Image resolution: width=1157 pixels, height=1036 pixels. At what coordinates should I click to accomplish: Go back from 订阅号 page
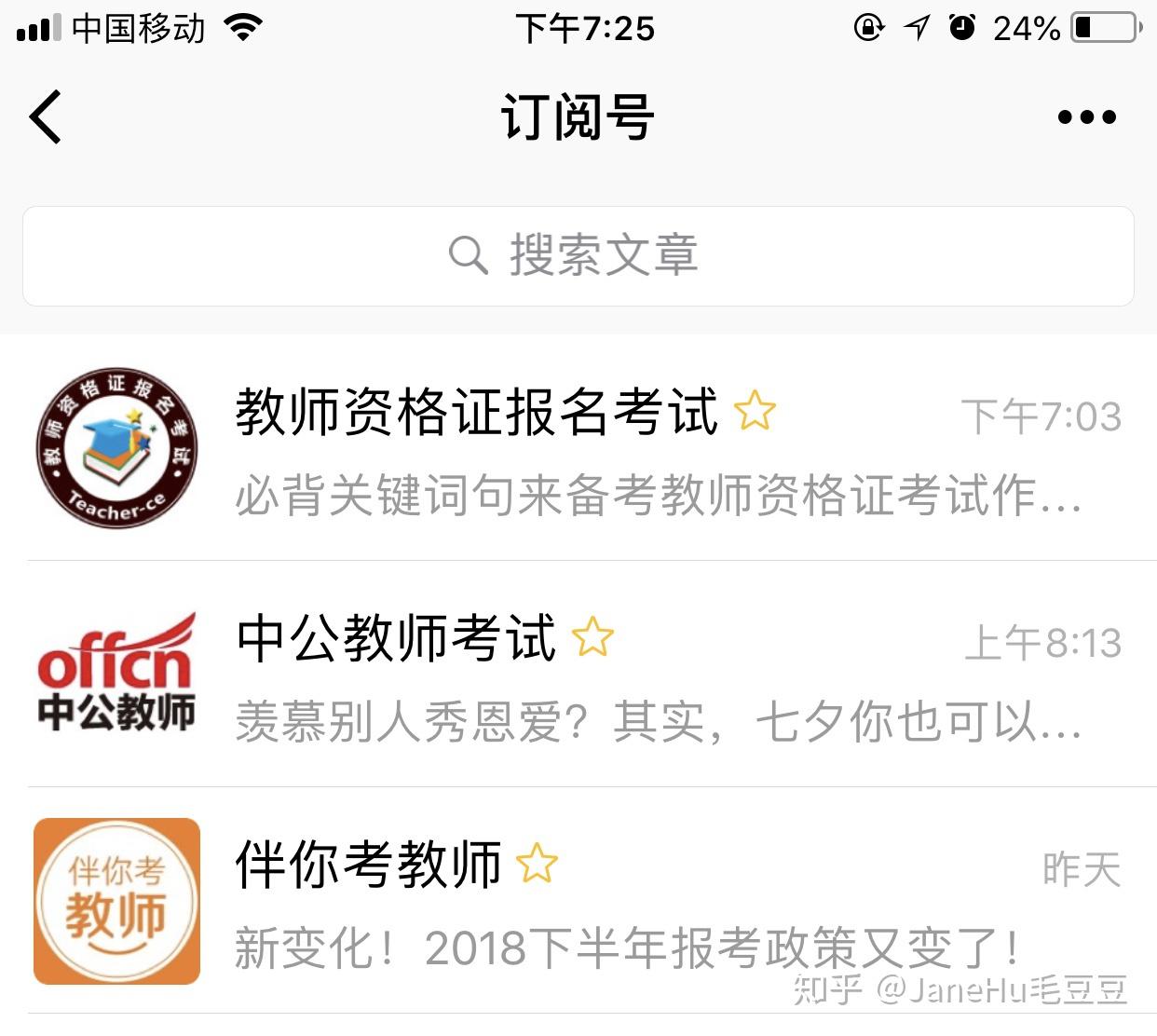tap(46, 117)
